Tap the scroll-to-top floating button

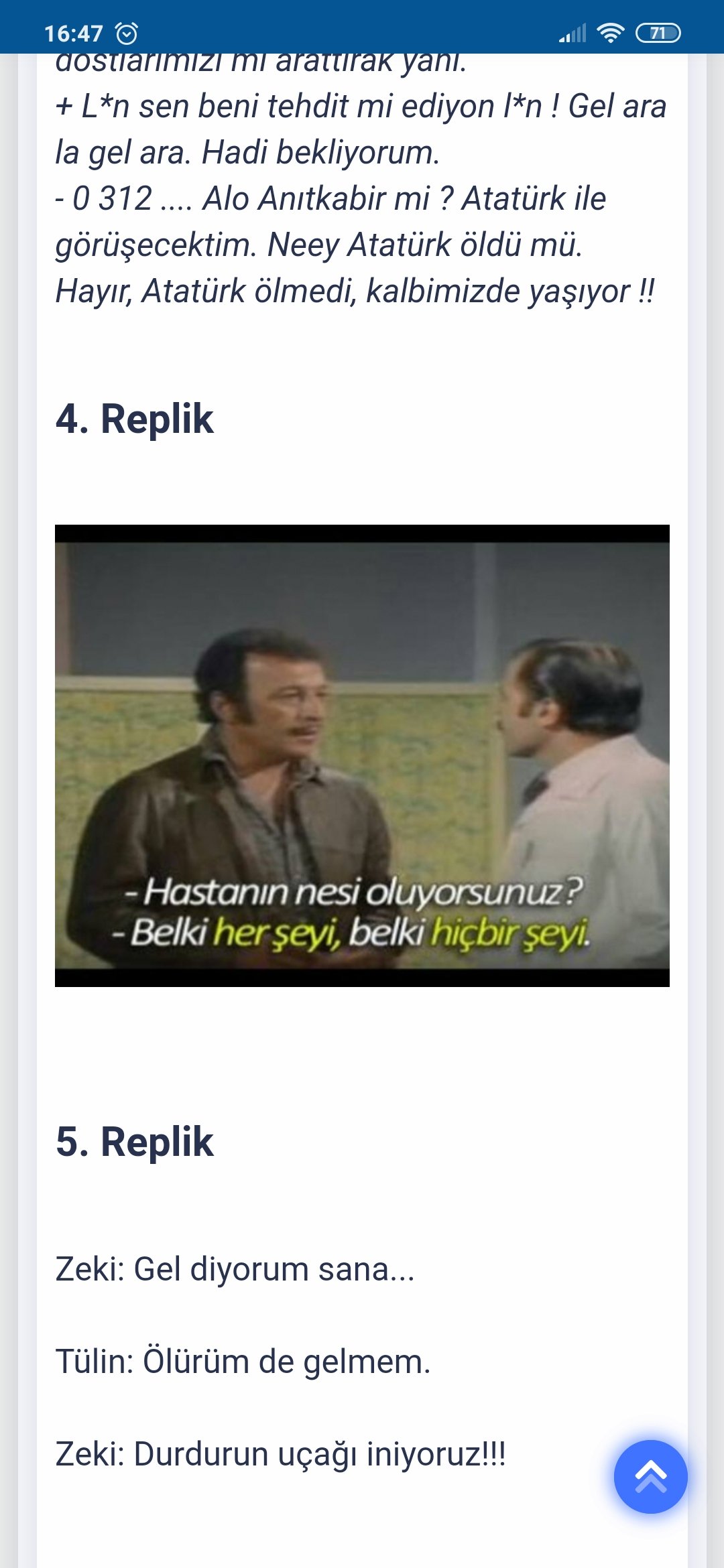pos(650,1476)
